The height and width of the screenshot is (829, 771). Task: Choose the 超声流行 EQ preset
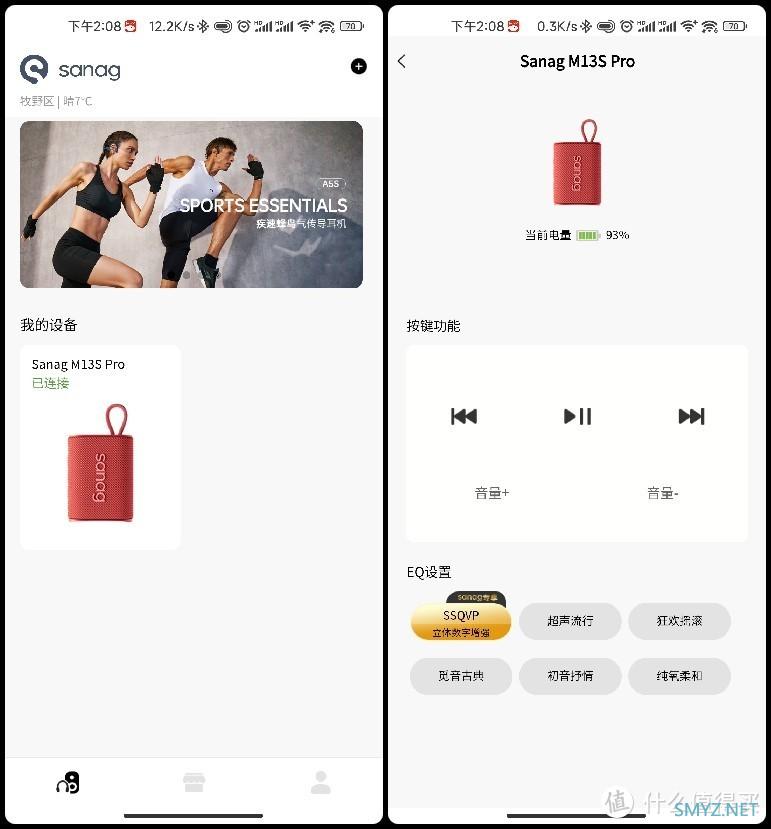[x=570, y=621]
